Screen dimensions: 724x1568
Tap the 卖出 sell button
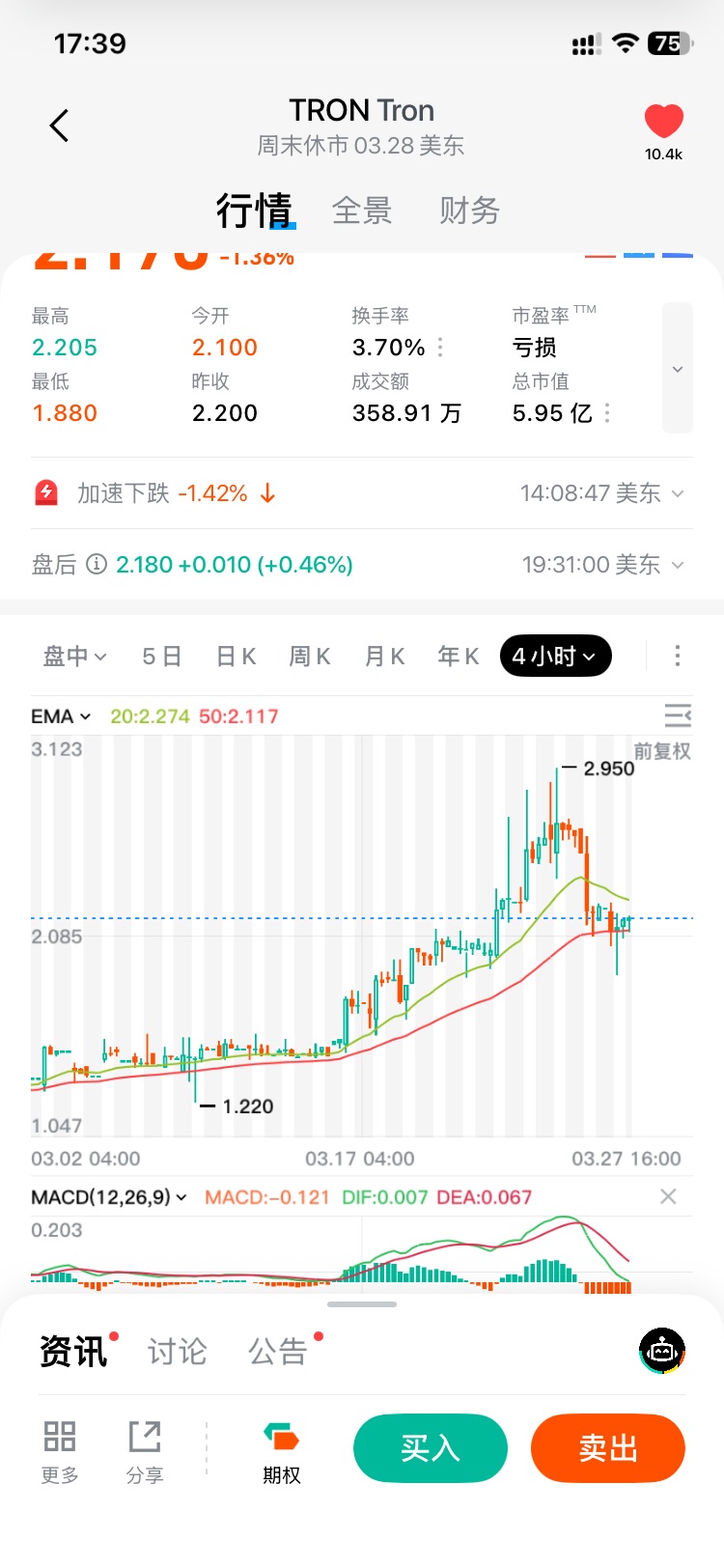point(608,1448)
